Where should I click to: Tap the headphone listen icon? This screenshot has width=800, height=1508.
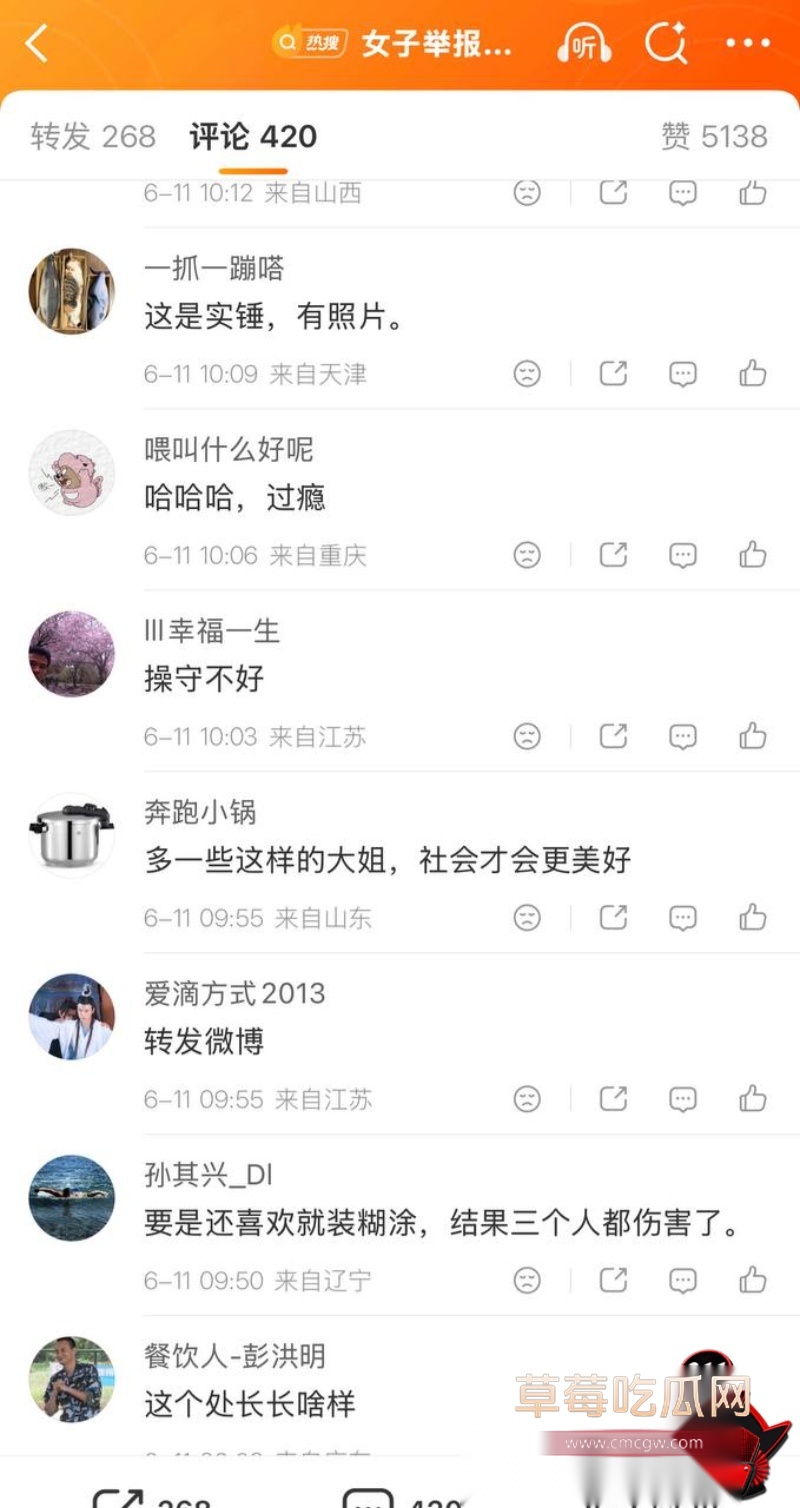tap(585, 44)
